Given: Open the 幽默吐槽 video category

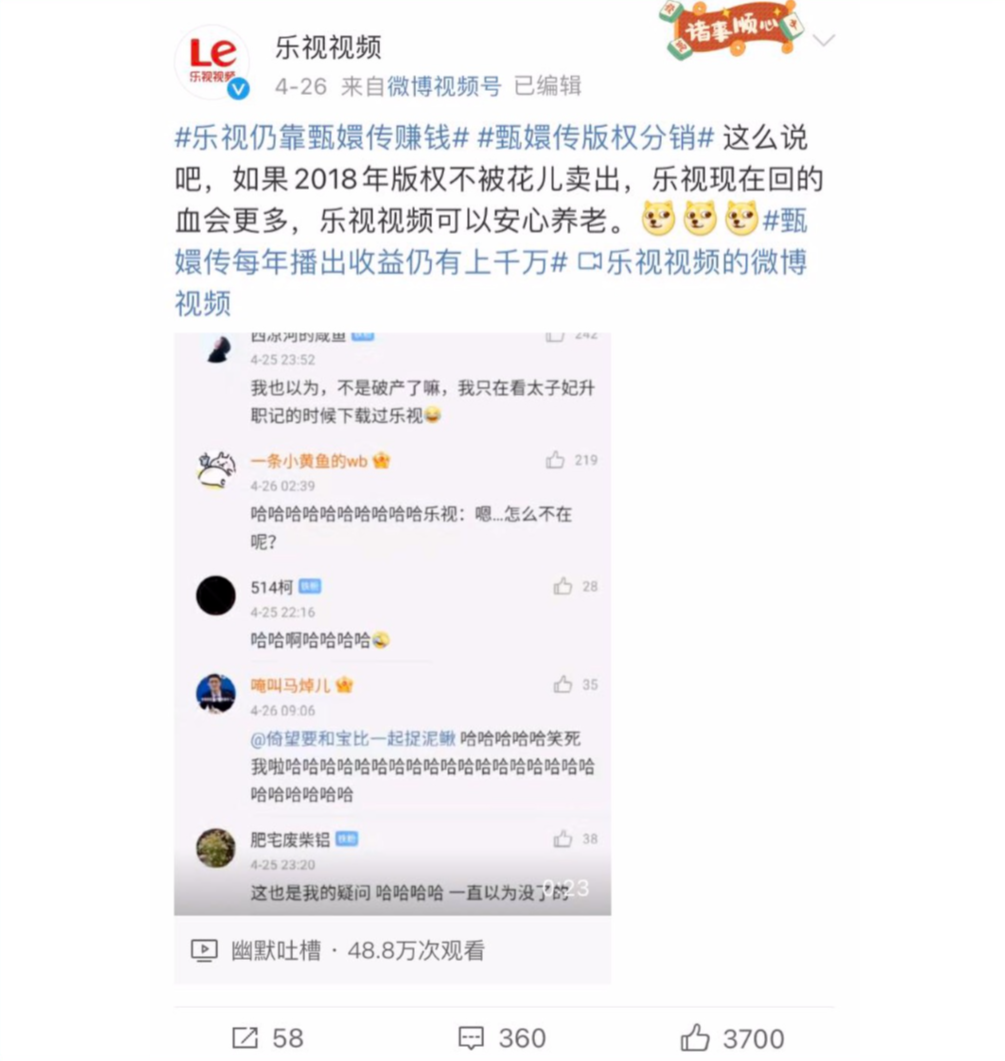Looking at the screenshot, I should pos(276,950).
